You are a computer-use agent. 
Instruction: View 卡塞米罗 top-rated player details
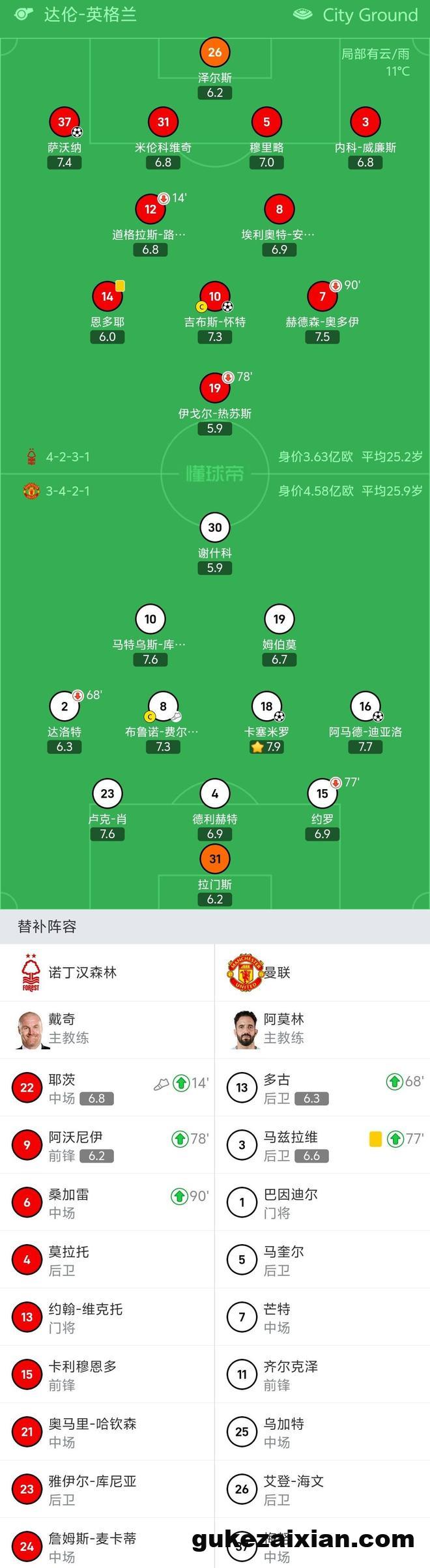pyautogui.click(x=266, y=706)
